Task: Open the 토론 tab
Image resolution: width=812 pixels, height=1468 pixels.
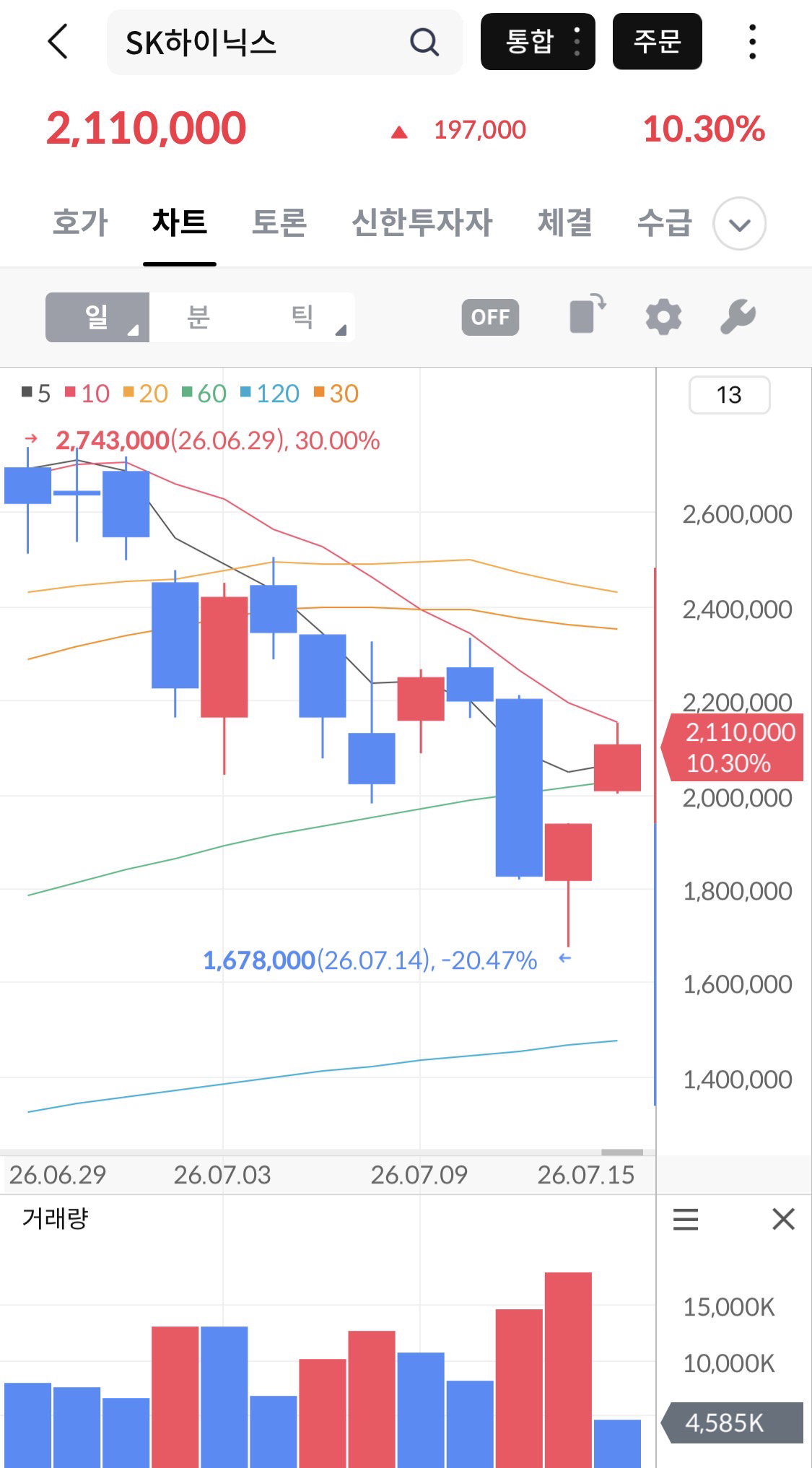Action: [279, 222]
